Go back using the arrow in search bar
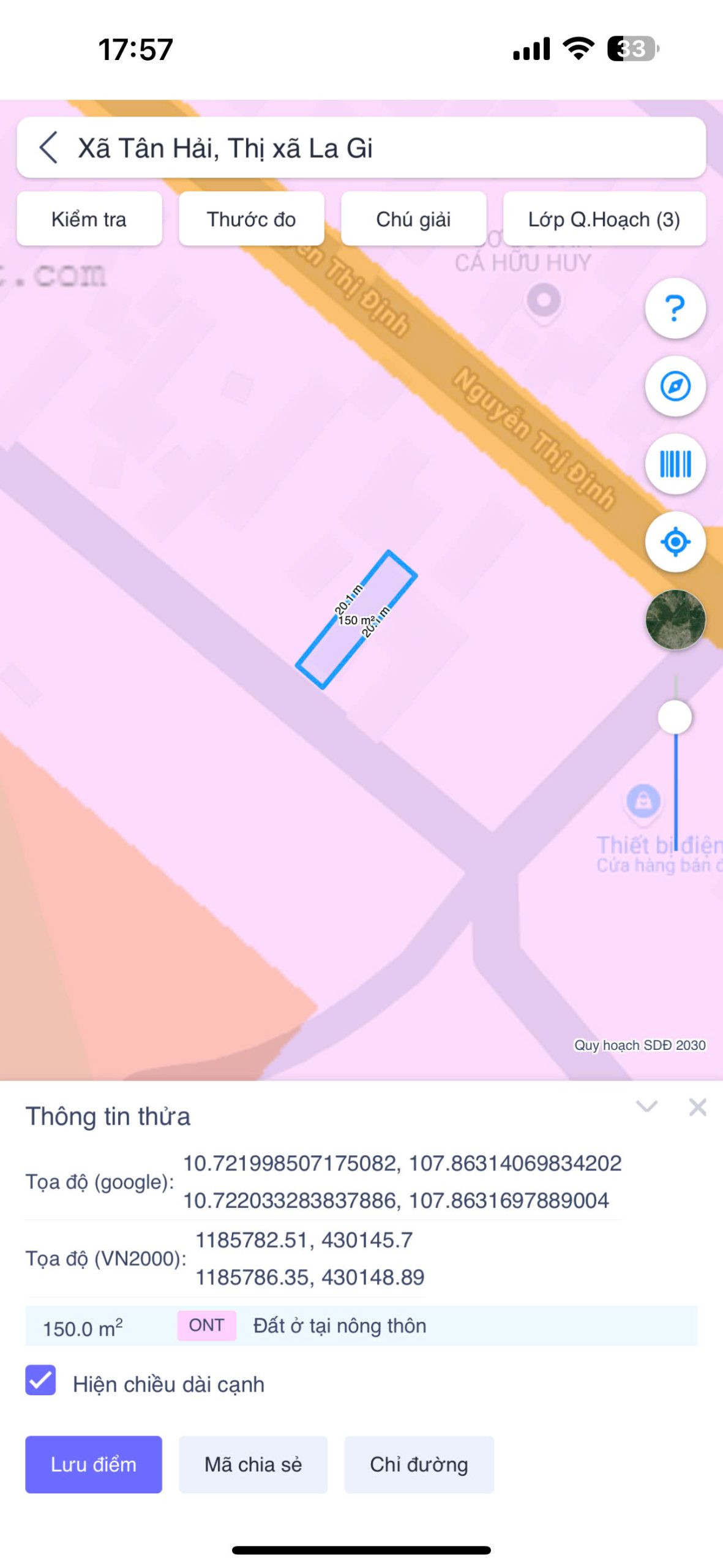 coord(48,148)
